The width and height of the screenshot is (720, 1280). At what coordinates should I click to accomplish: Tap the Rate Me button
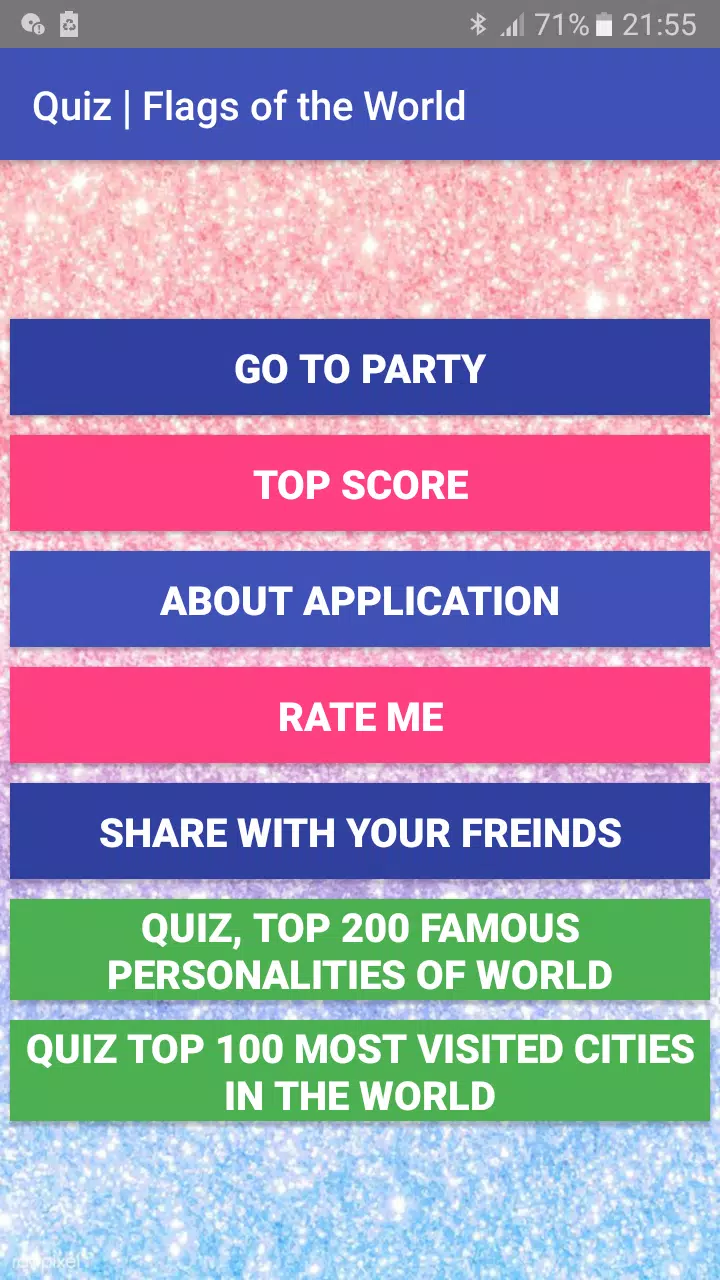(x=360, y=716)
